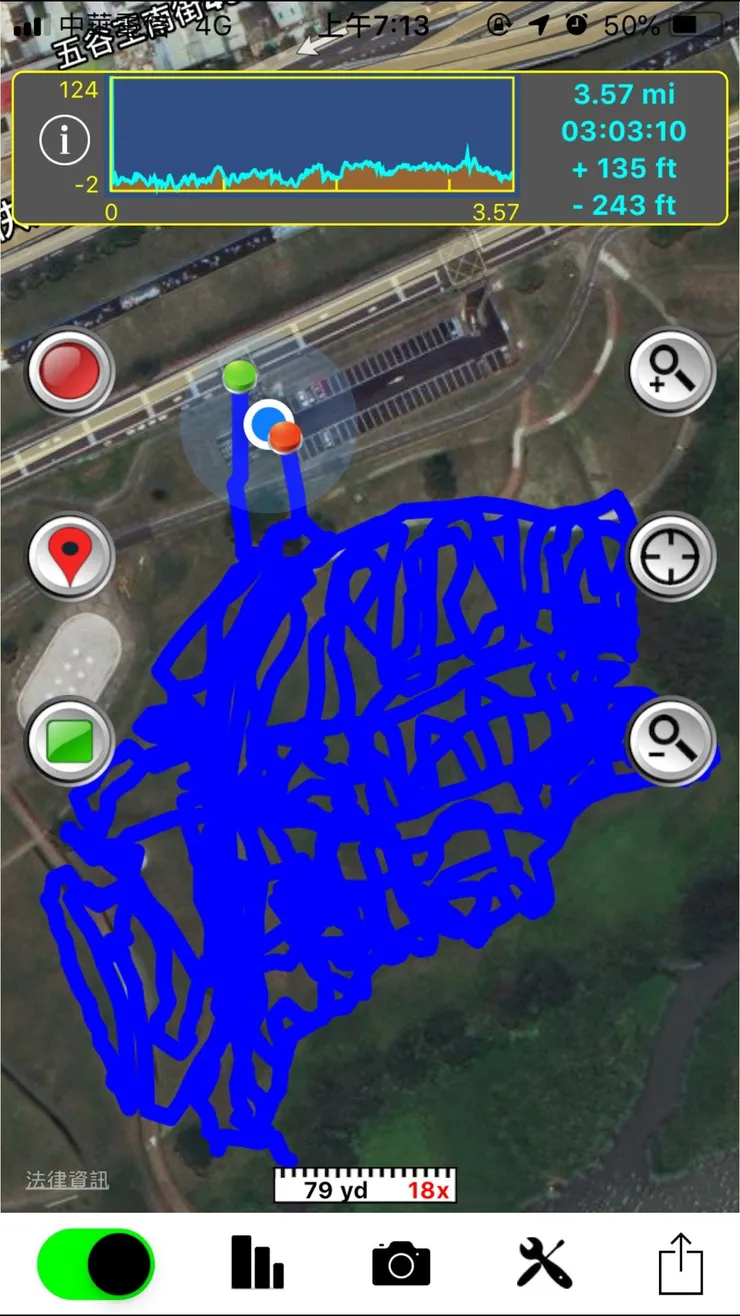The height and width of the screenshot is (1316, 740).
Task: Open the camera to take photo
Action: point(401,1263)
